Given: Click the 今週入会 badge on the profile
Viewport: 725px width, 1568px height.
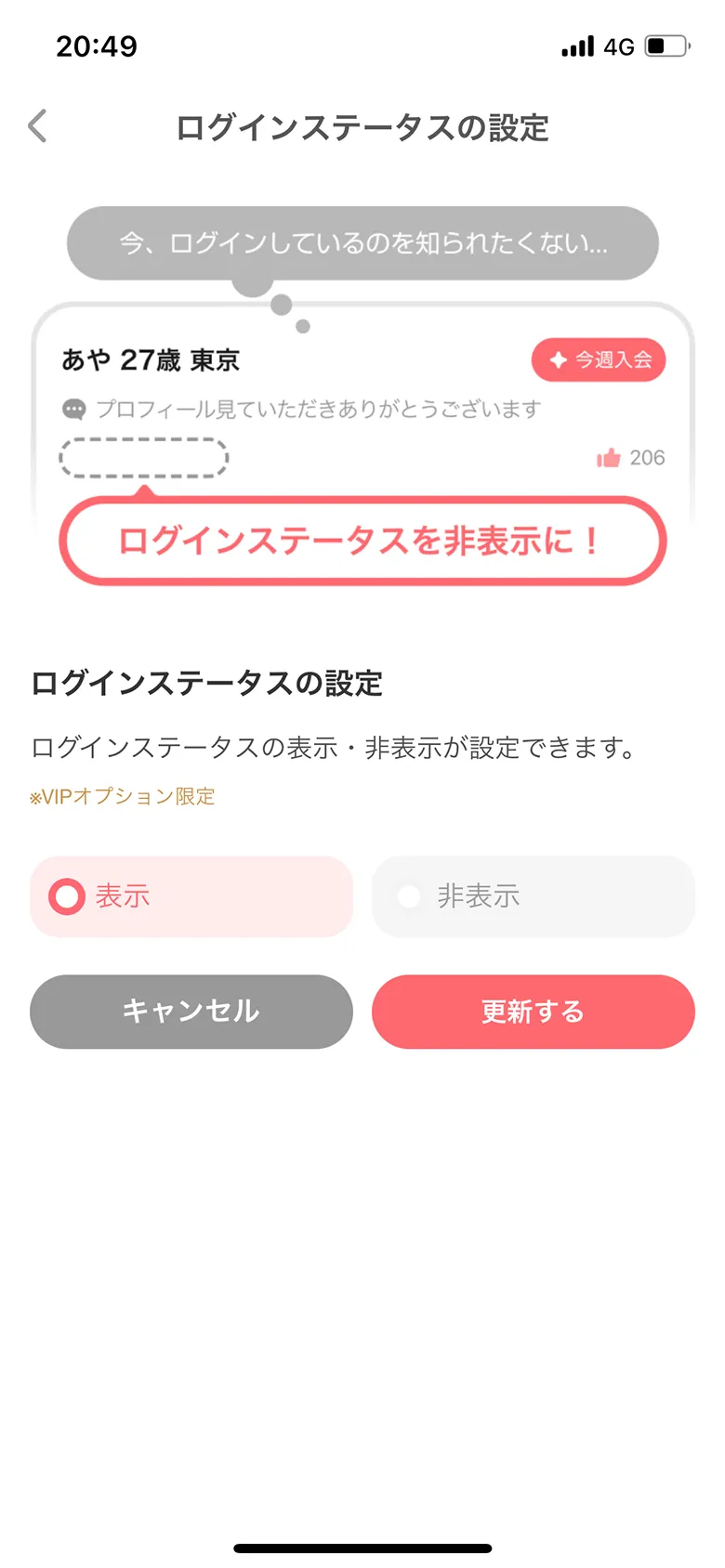Looking at the screenshot, I should [x=598, y=359].
